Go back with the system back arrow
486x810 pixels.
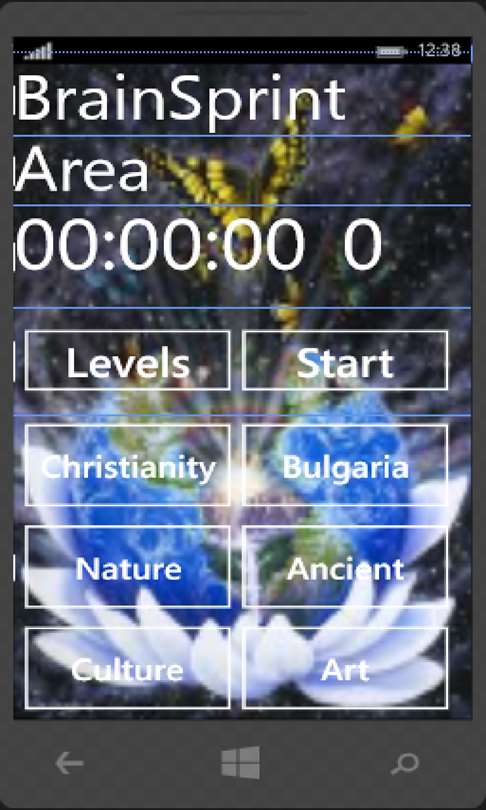[x=70, y=763]
